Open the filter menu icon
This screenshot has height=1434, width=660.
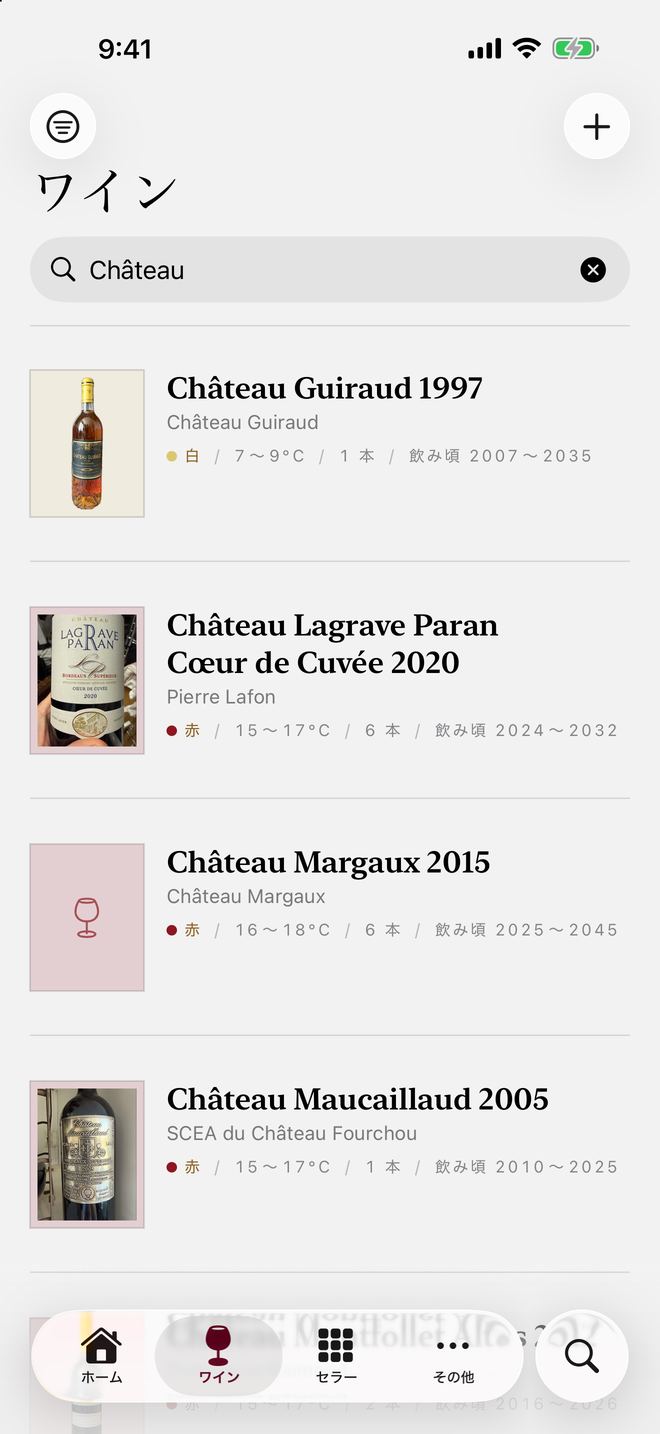point(63,127)
